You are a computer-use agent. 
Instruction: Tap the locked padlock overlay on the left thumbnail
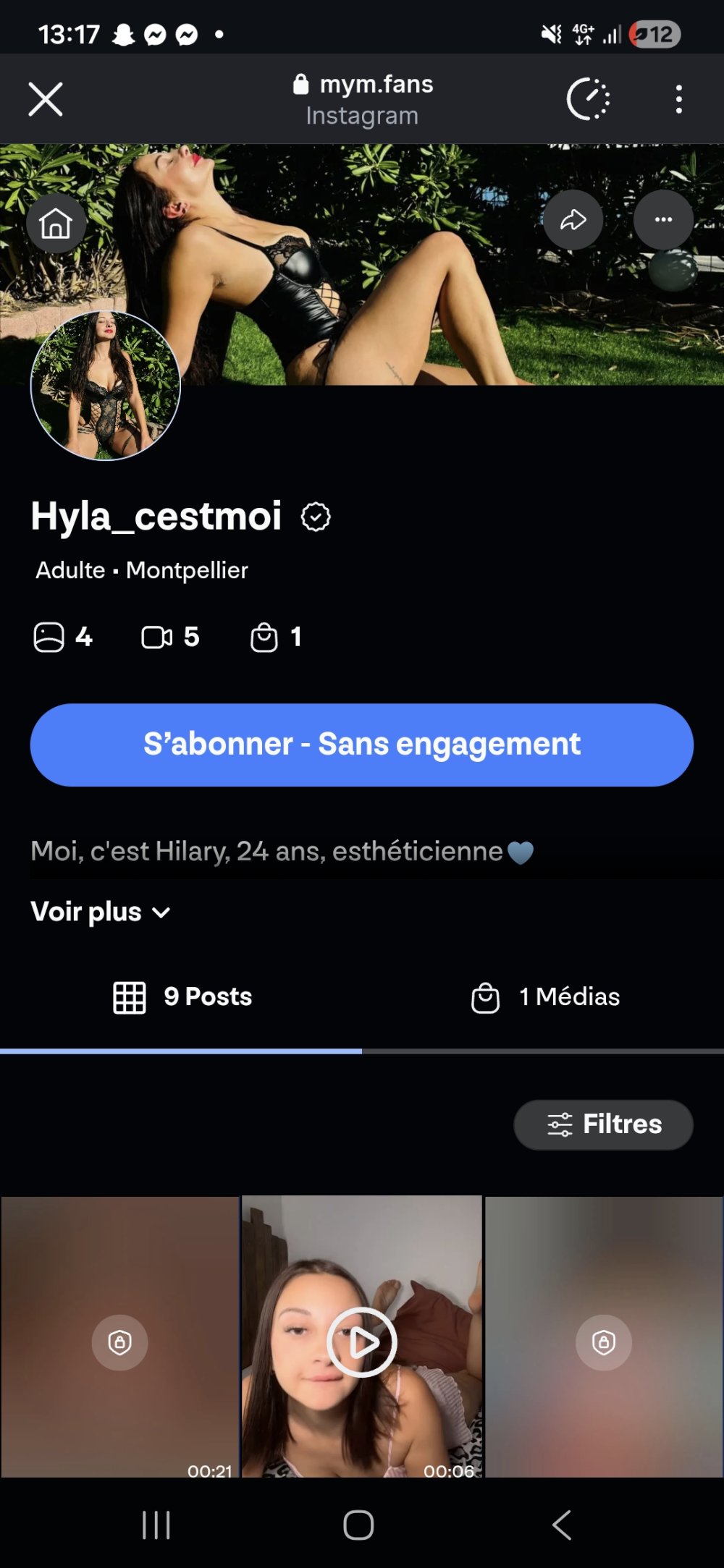coord(120,1342)
